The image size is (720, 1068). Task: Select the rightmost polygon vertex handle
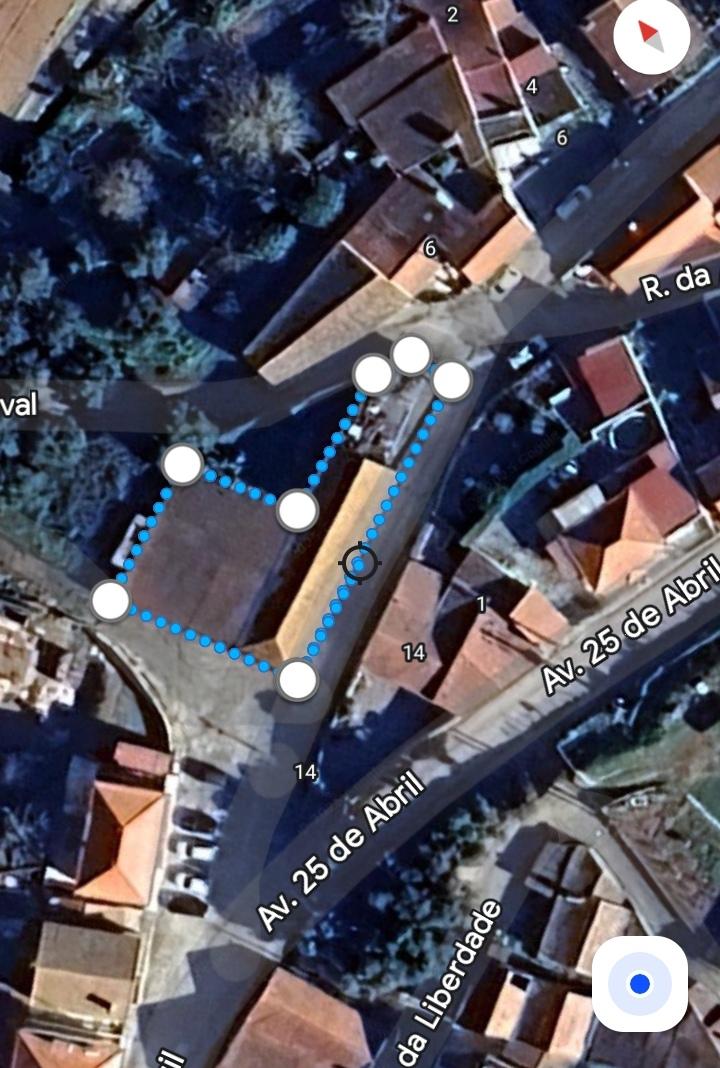pyautogui.click(x=451, y=381)
